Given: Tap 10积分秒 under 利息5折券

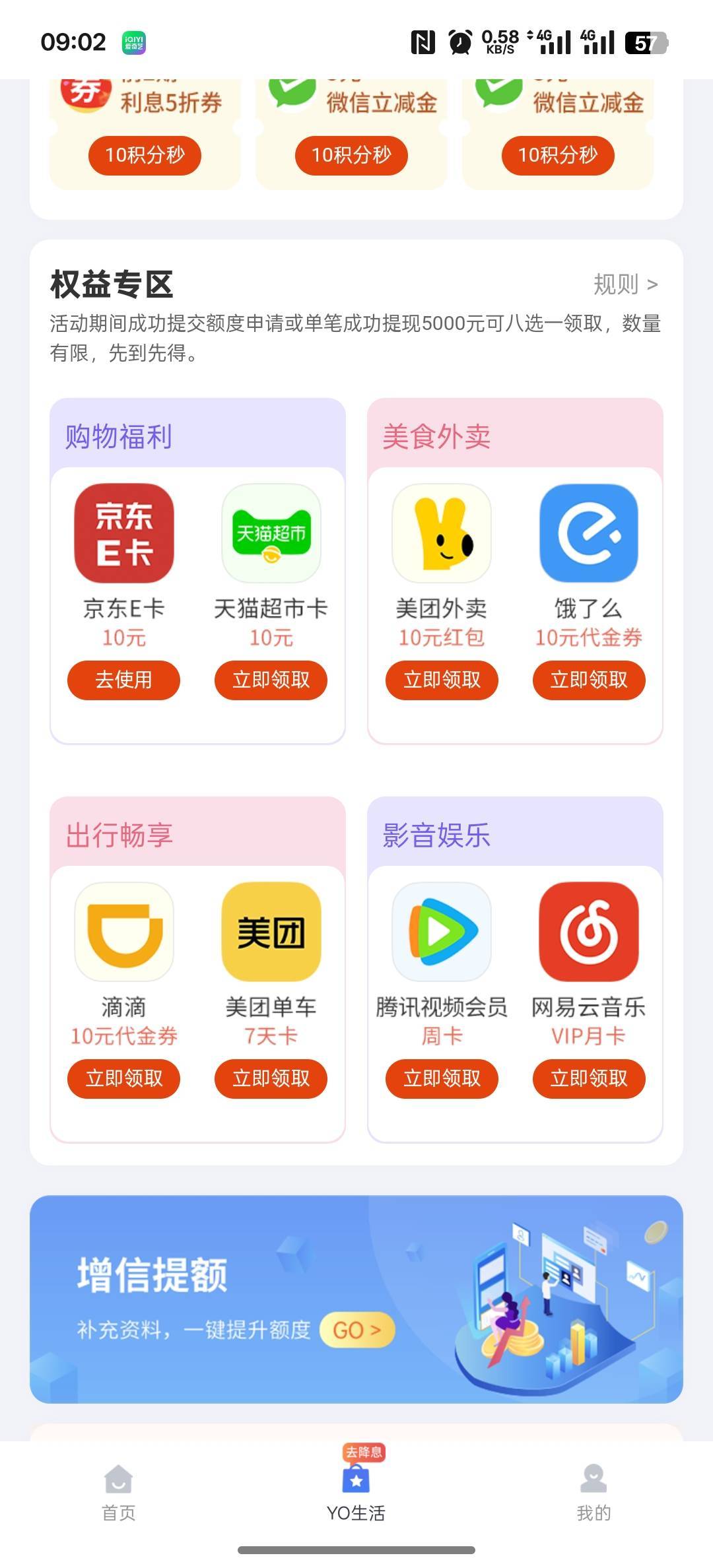Looking at the screenshot, I should pyautogui.click(x=145, y=155).
